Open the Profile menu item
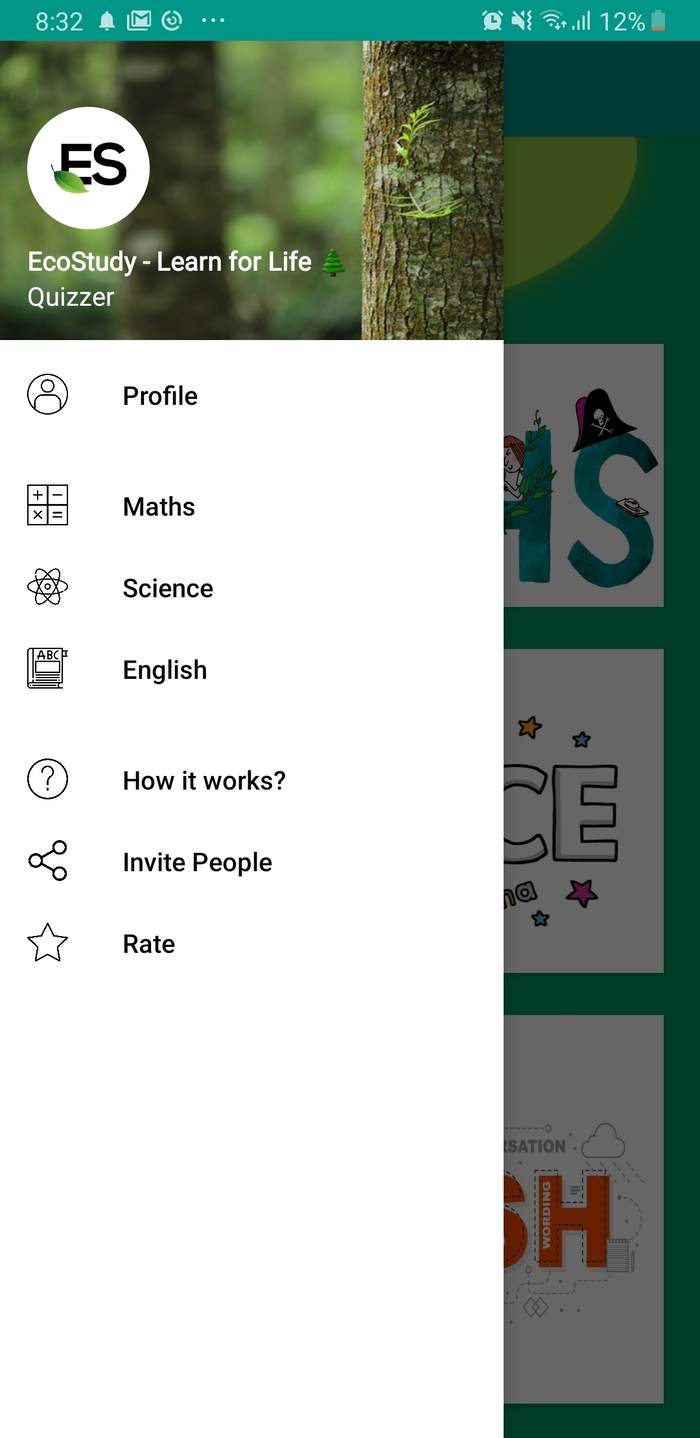Viewport: 700px width, 1438px height. click(251, 395)
